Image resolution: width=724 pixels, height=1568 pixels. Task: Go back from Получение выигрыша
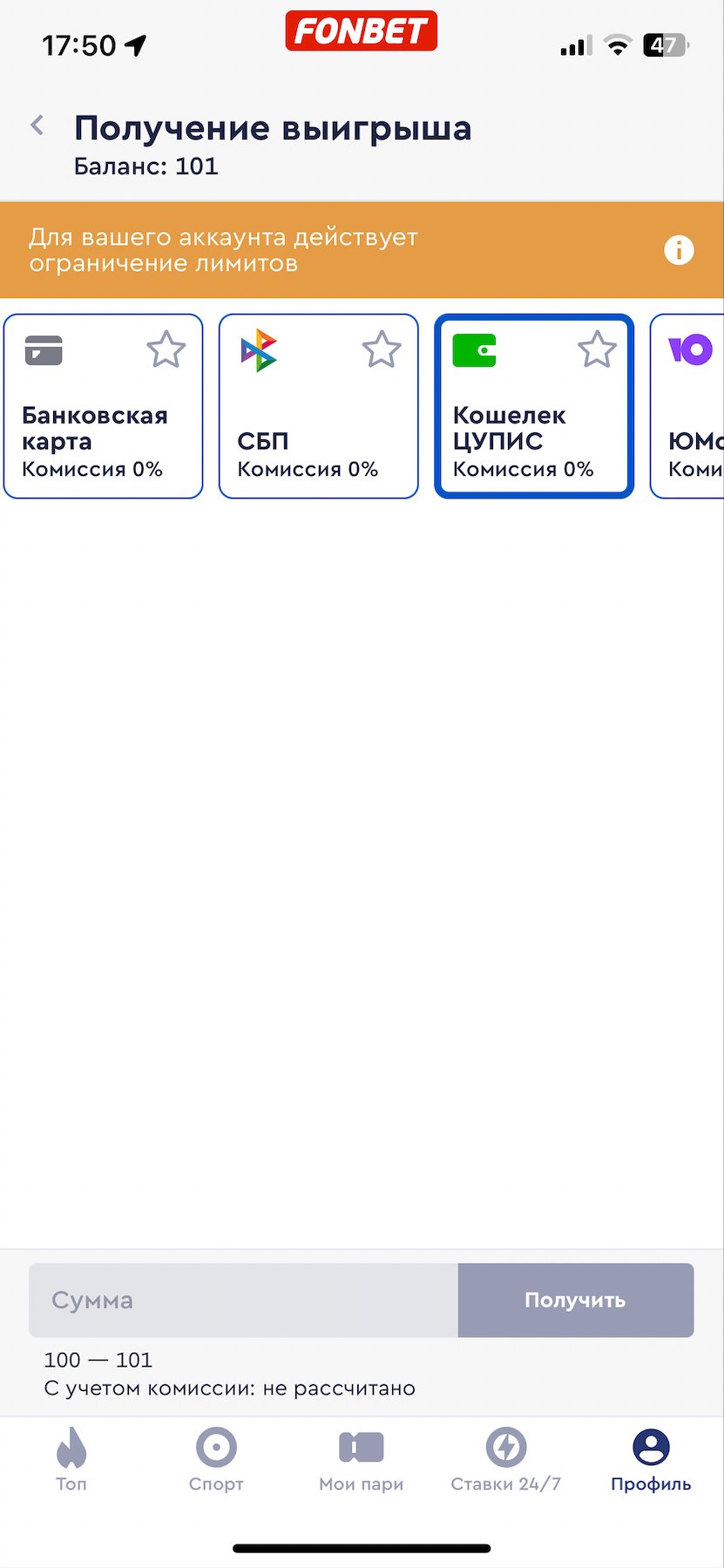(x=37, y=126)
